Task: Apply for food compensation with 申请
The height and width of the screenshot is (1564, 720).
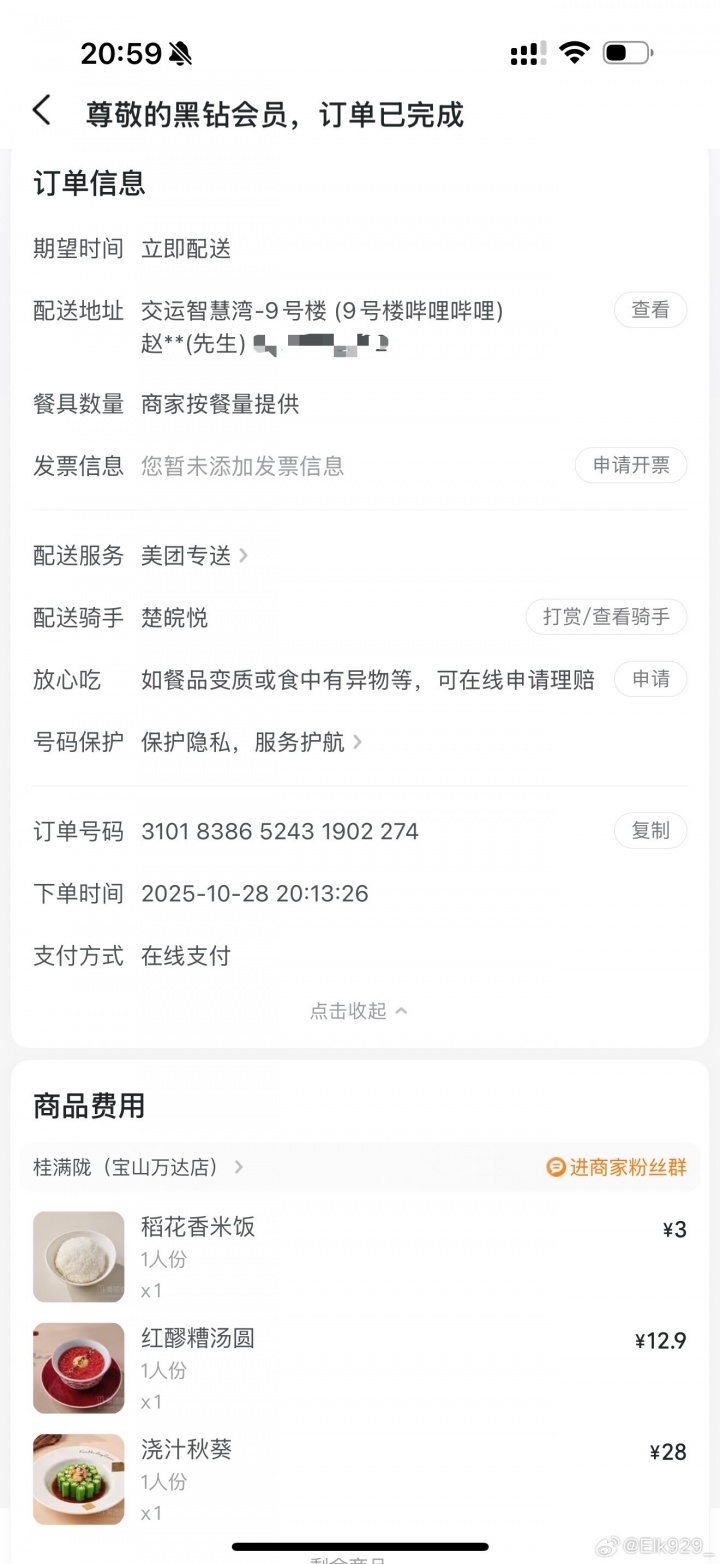Action: pos(650,679)
